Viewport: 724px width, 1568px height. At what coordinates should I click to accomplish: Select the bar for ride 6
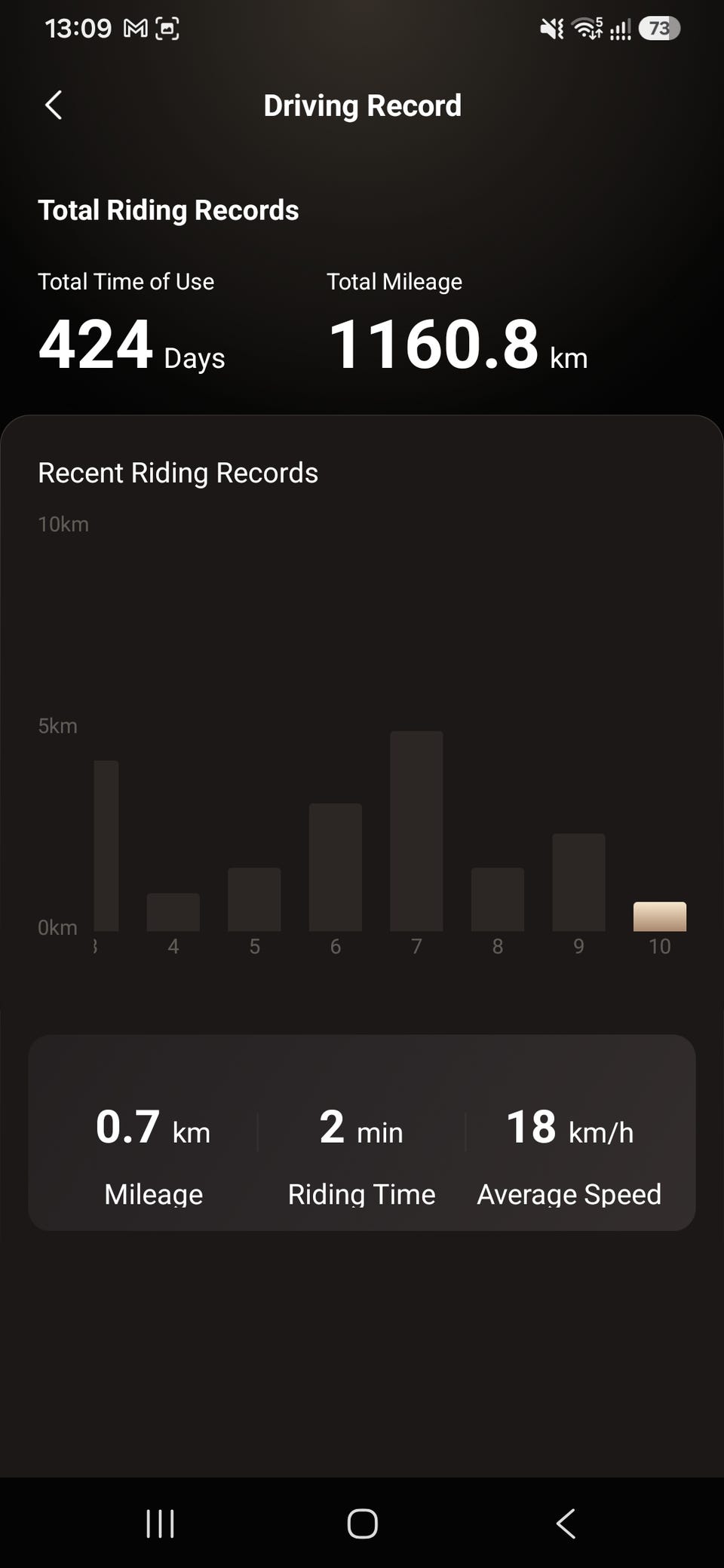336,867
